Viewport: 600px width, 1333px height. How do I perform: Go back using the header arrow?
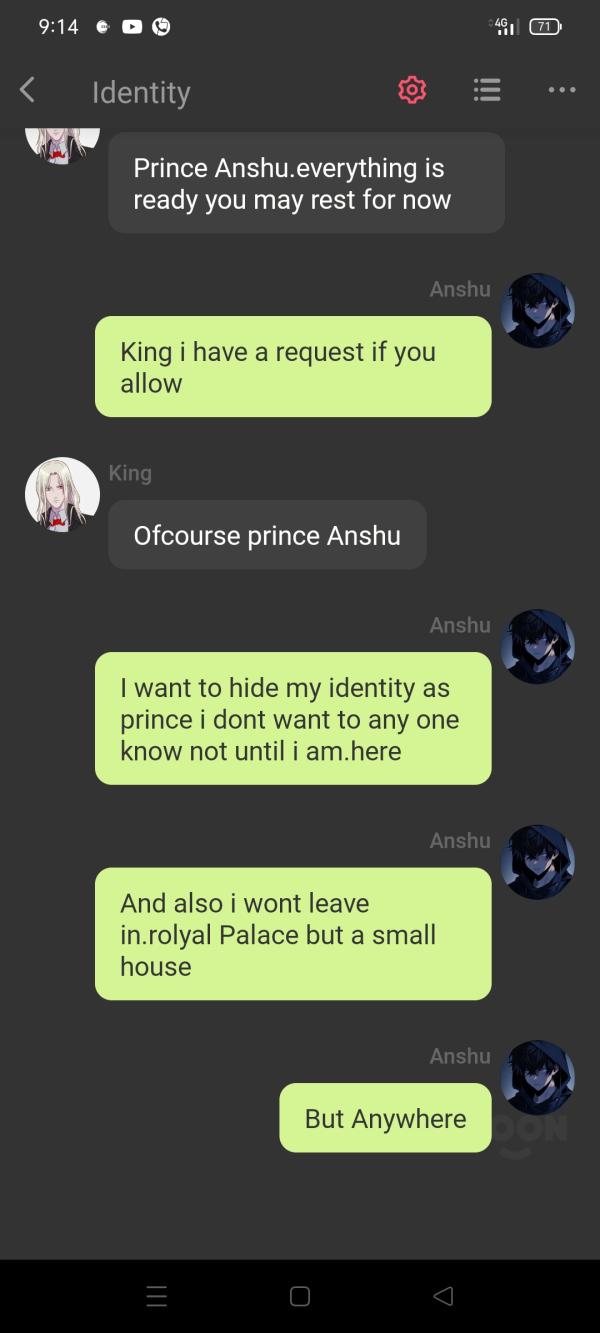[x=28, y=90]
